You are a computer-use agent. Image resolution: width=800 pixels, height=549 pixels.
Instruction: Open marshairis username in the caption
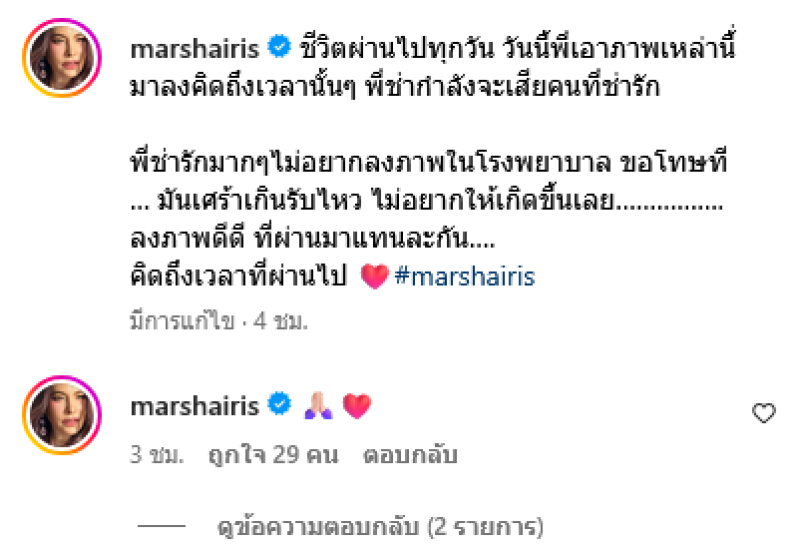195,46
